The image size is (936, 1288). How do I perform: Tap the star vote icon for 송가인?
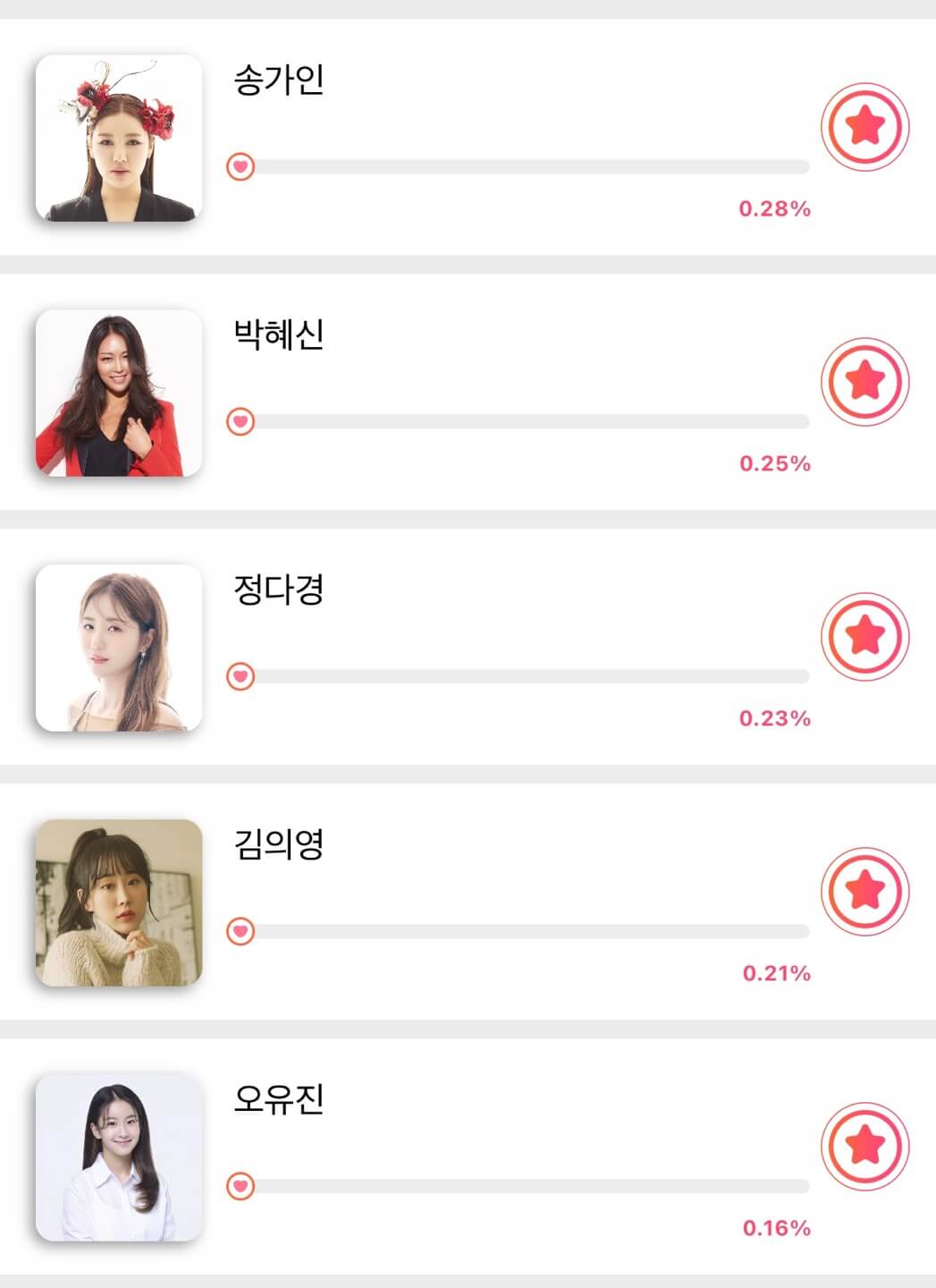(x=865, y=124)
